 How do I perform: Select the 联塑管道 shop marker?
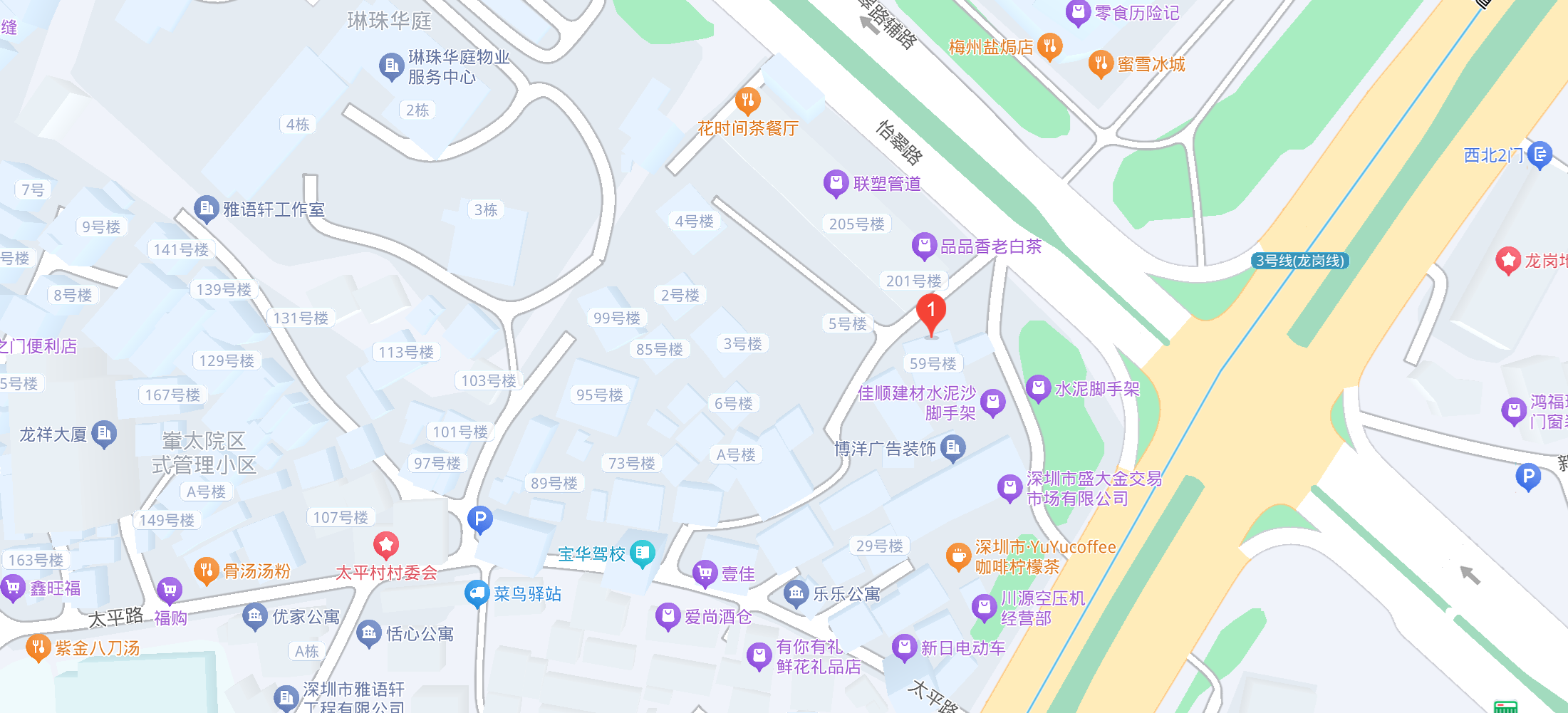pyautogui.click(x=835, y=183)
